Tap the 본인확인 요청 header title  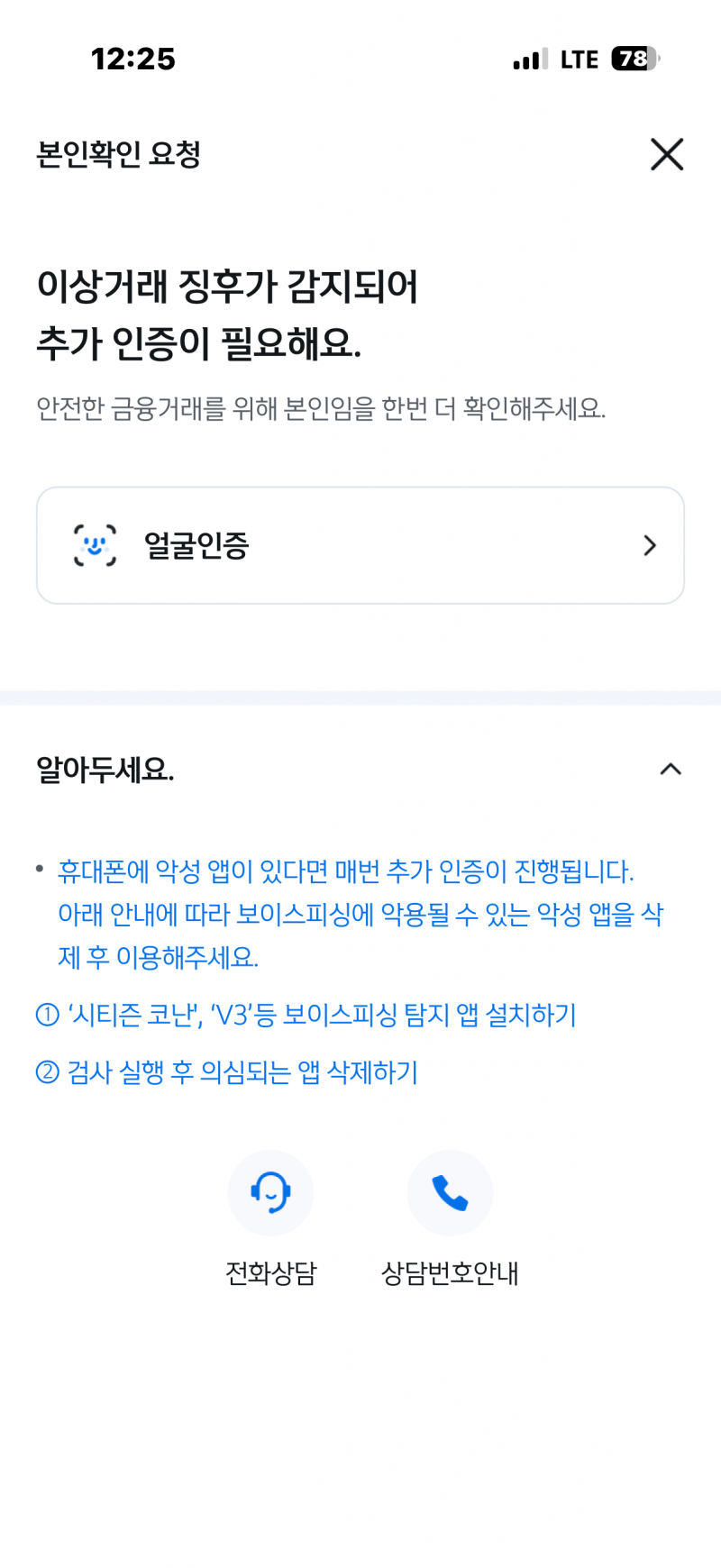point(118,154)
